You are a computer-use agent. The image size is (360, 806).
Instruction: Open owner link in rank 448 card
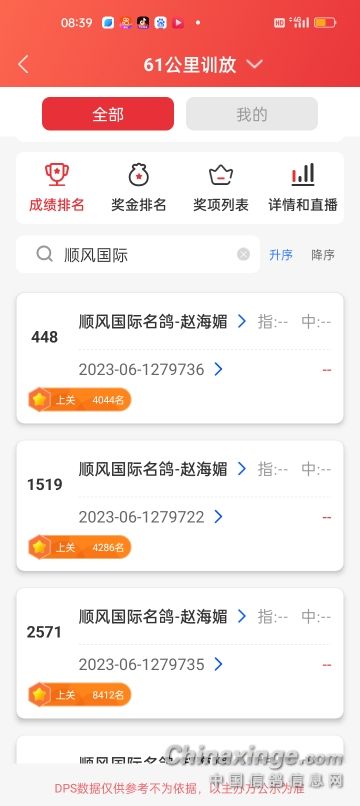click(x=163, y=322)
